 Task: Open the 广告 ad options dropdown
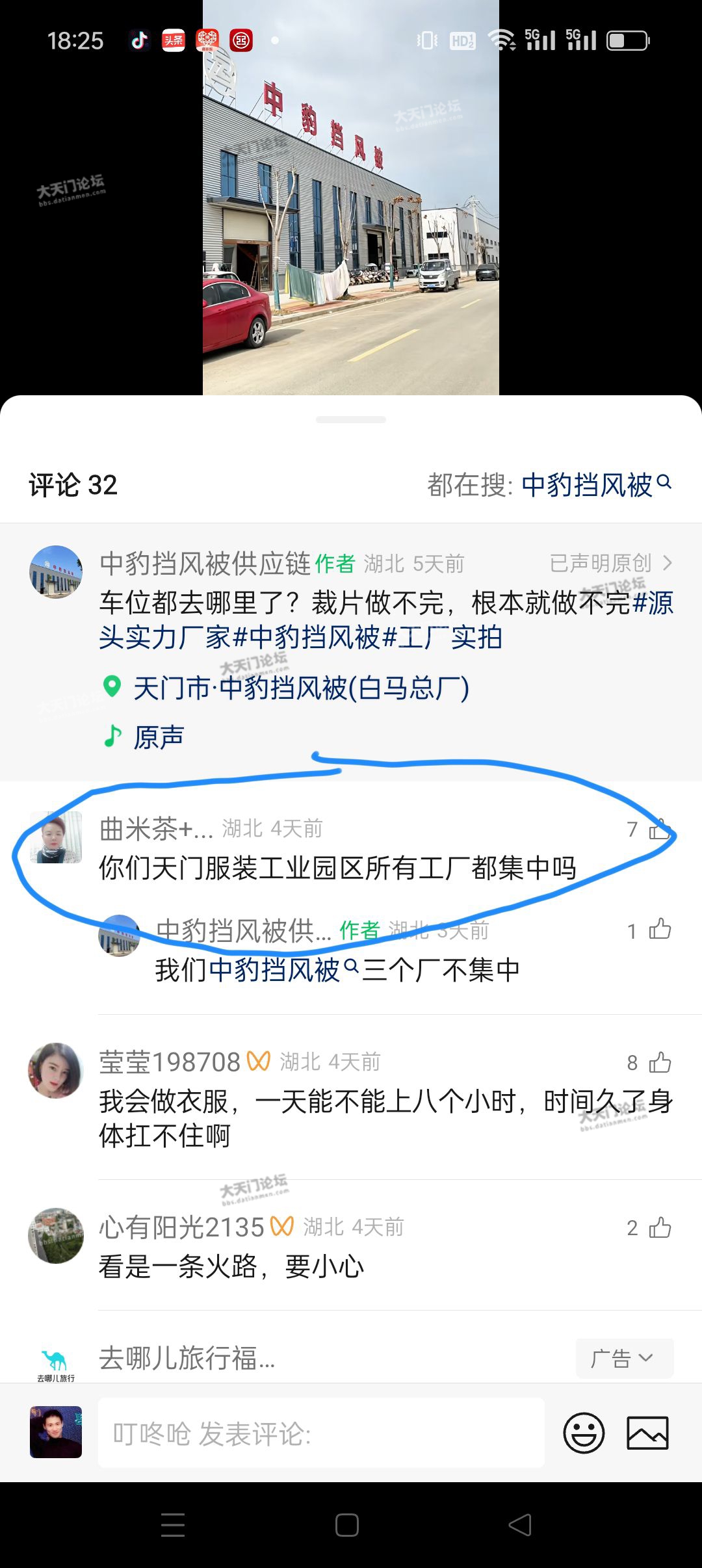pos(623,1358)
